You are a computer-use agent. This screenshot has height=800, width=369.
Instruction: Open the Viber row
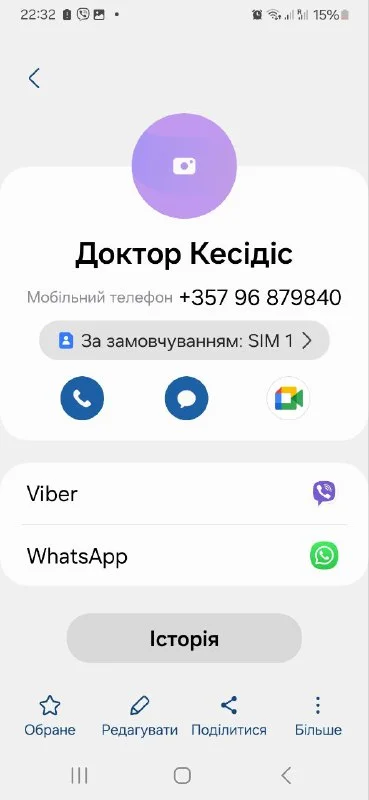click(x=184, y=493)
